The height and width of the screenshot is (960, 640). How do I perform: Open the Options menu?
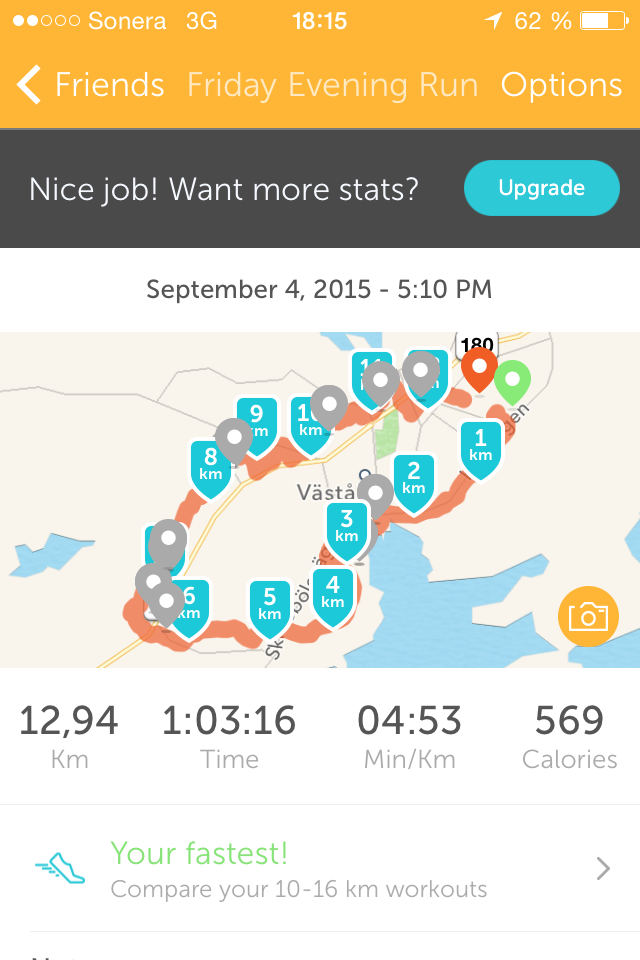(x=561, y=86)
